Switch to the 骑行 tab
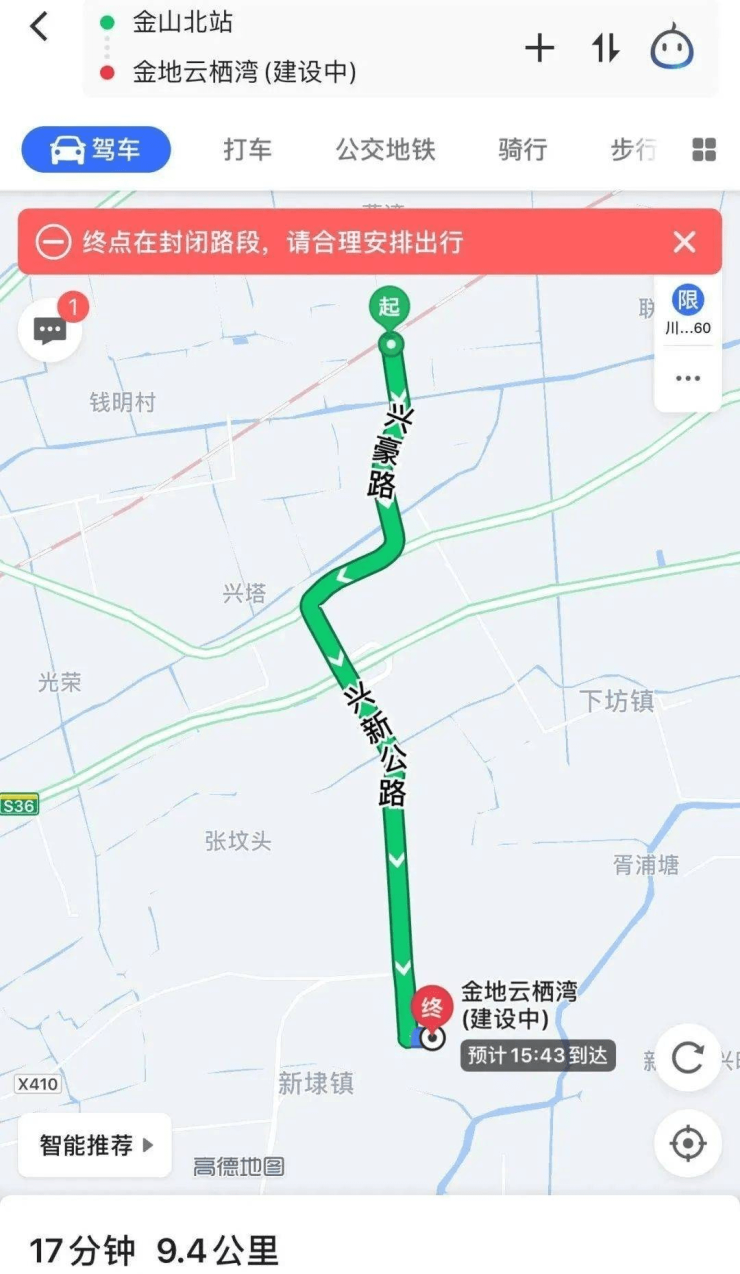Viewport: 740px width, 1274px height. pyautogui.click(x=522, y=150)
